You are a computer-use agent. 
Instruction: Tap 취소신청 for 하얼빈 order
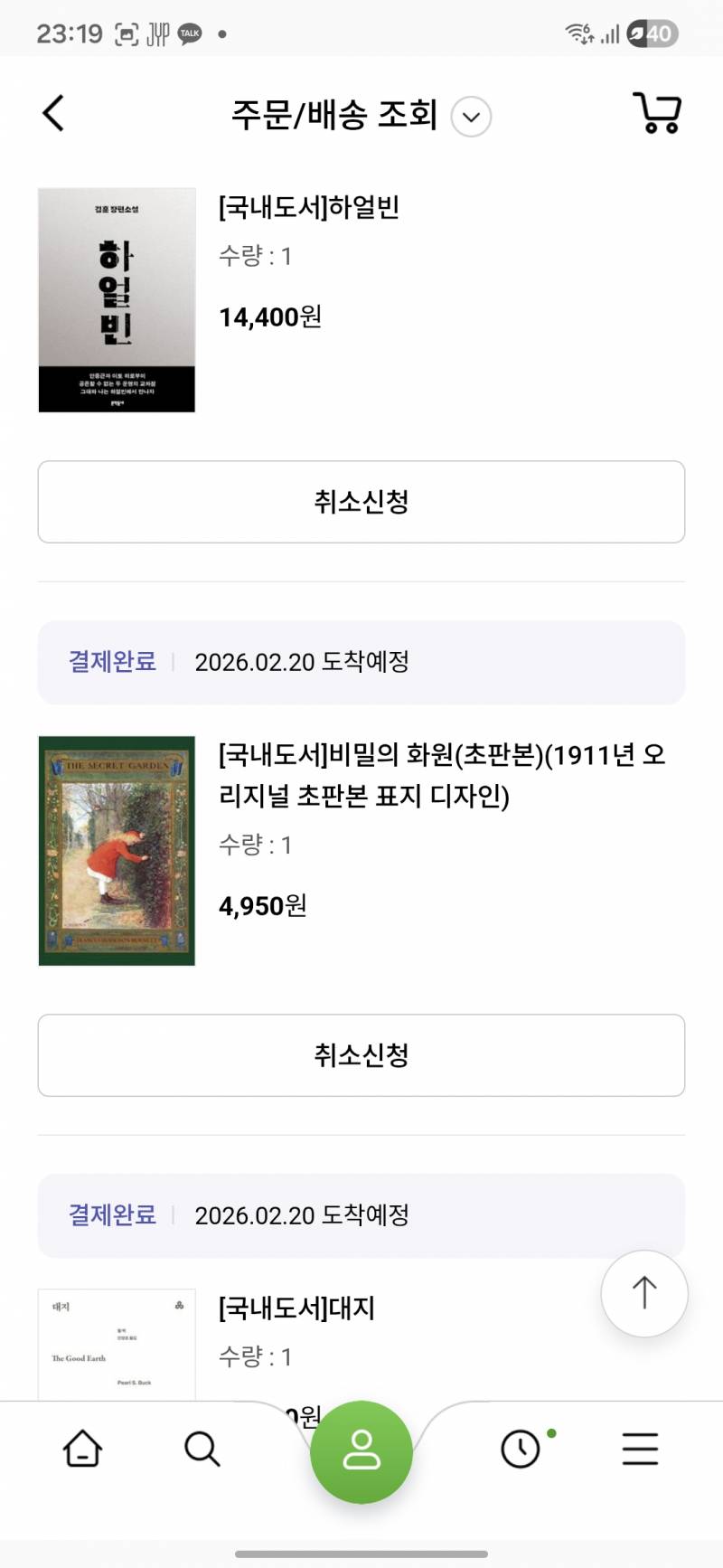pos(361,502)
